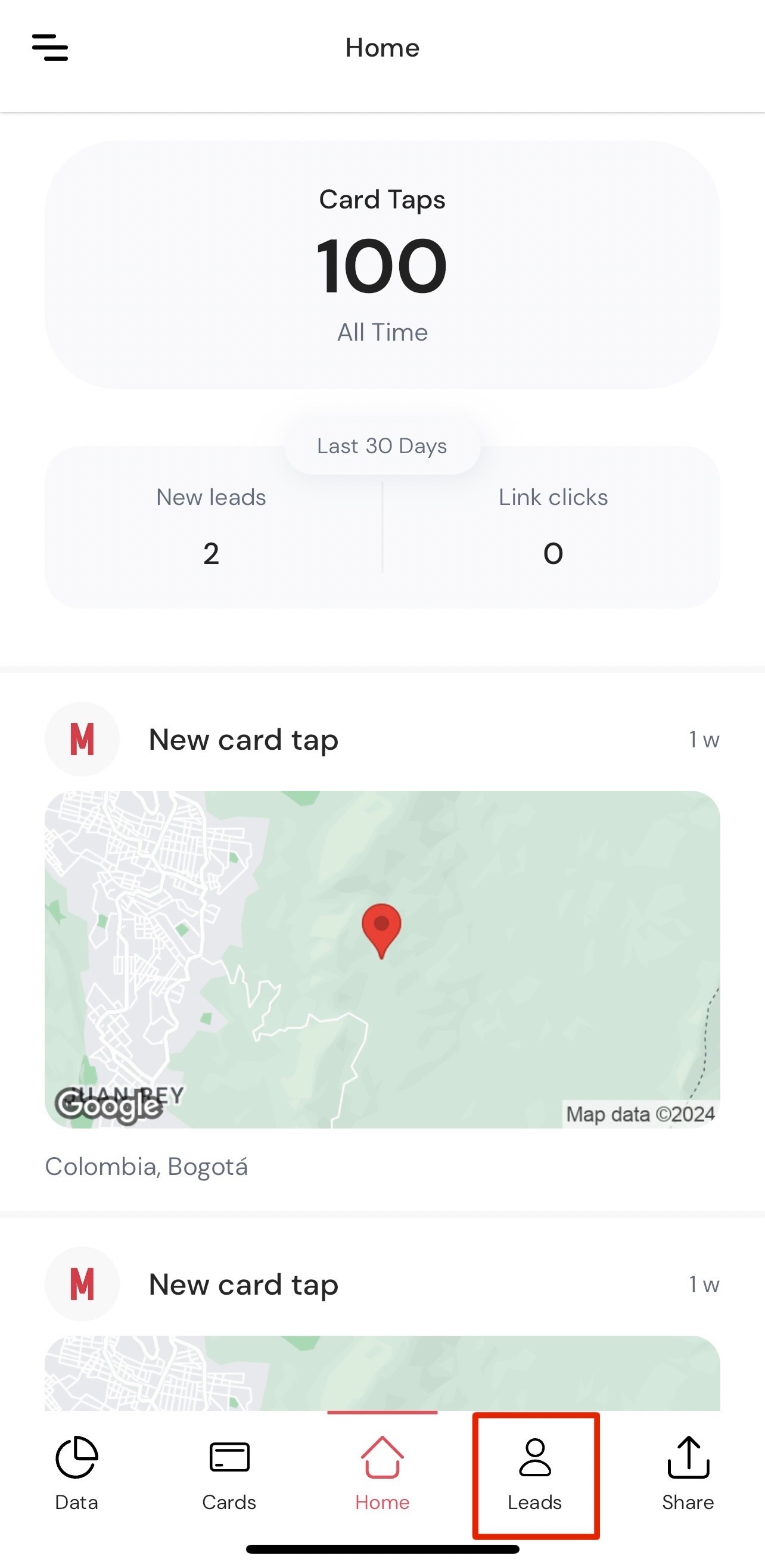This screenshot has height=1568, width=765.
Task: Tap the Card Taps summary card
Action: [382, 263]
